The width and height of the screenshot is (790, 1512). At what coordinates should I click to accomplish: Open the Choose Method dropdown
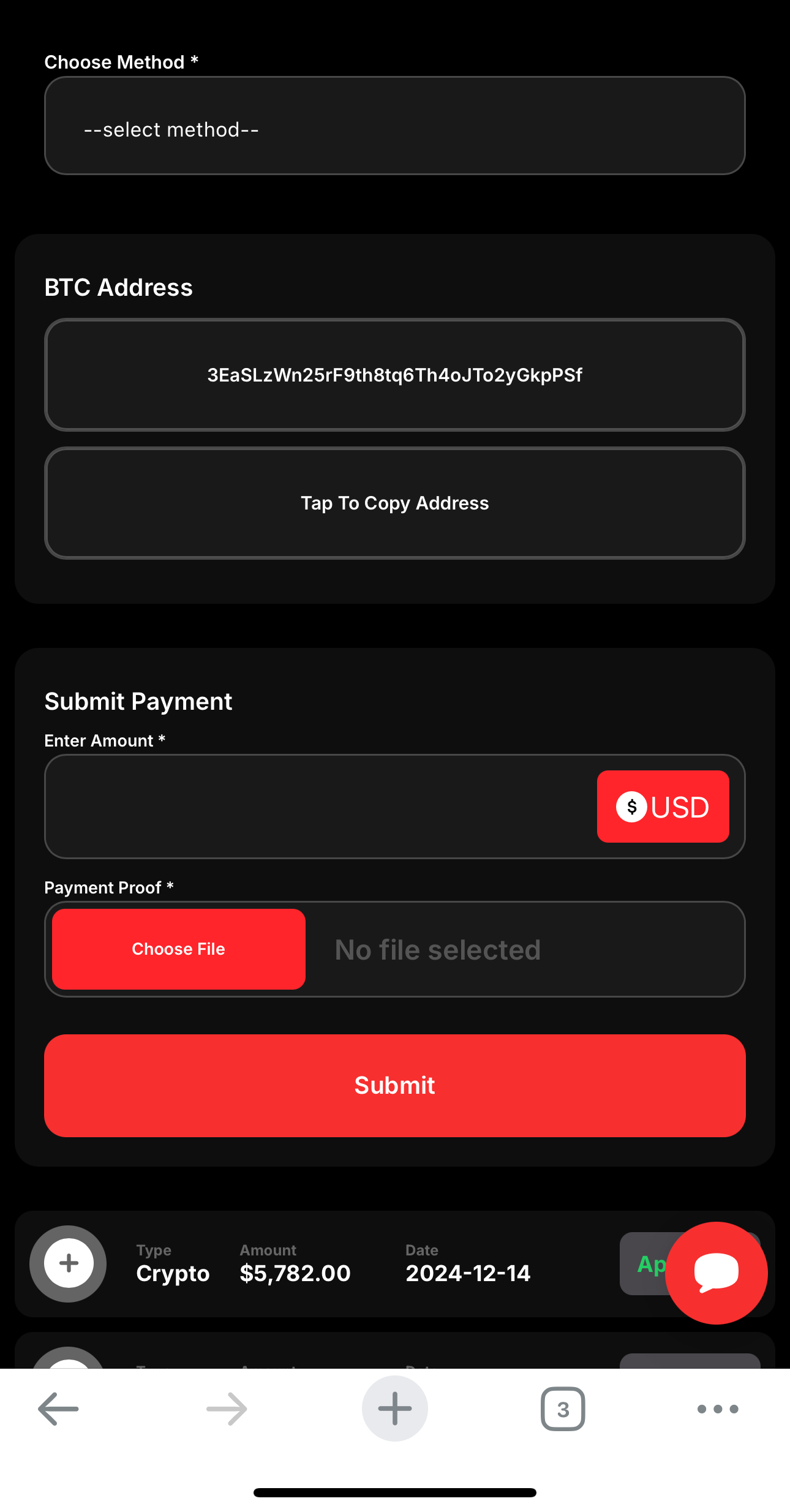(x=394, y=126)
